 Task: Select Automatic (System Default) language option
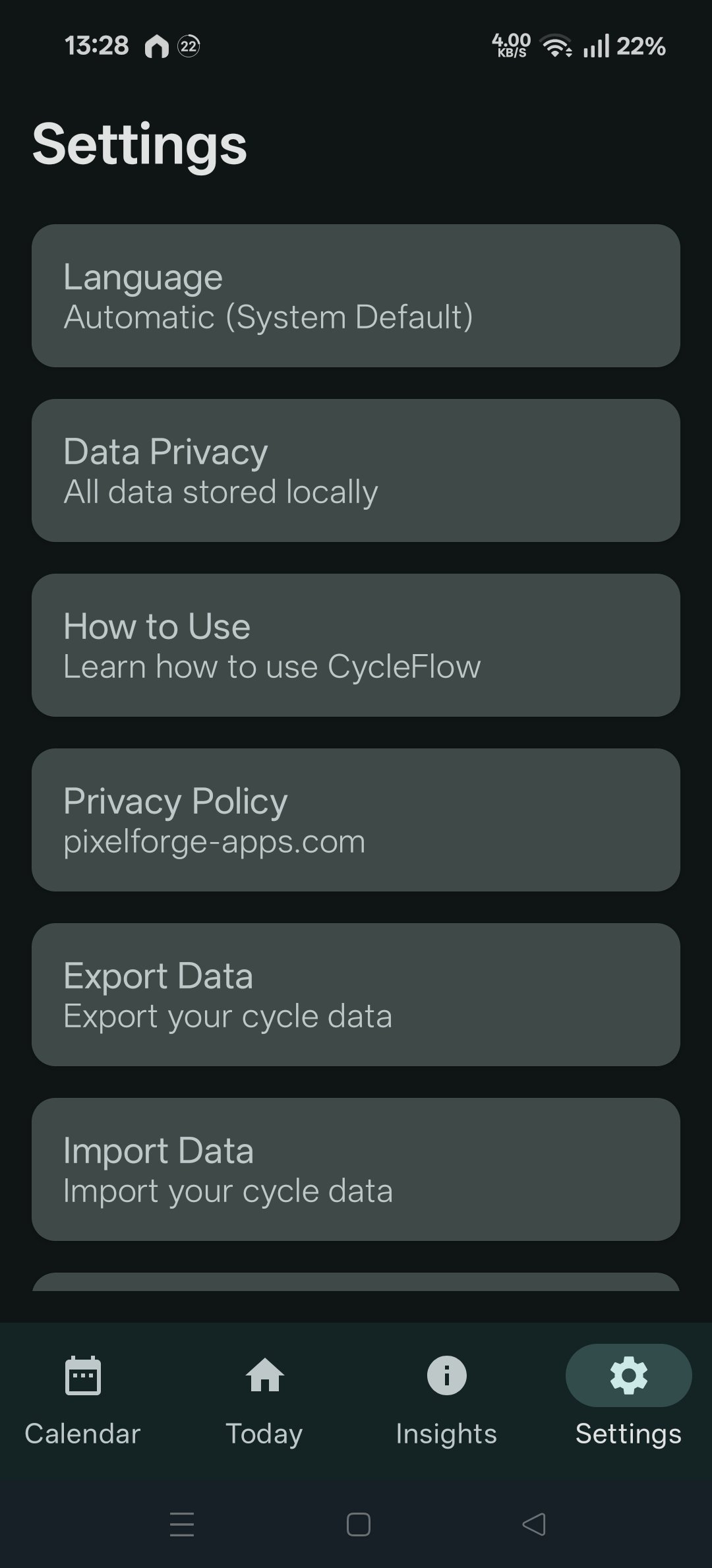268,317
